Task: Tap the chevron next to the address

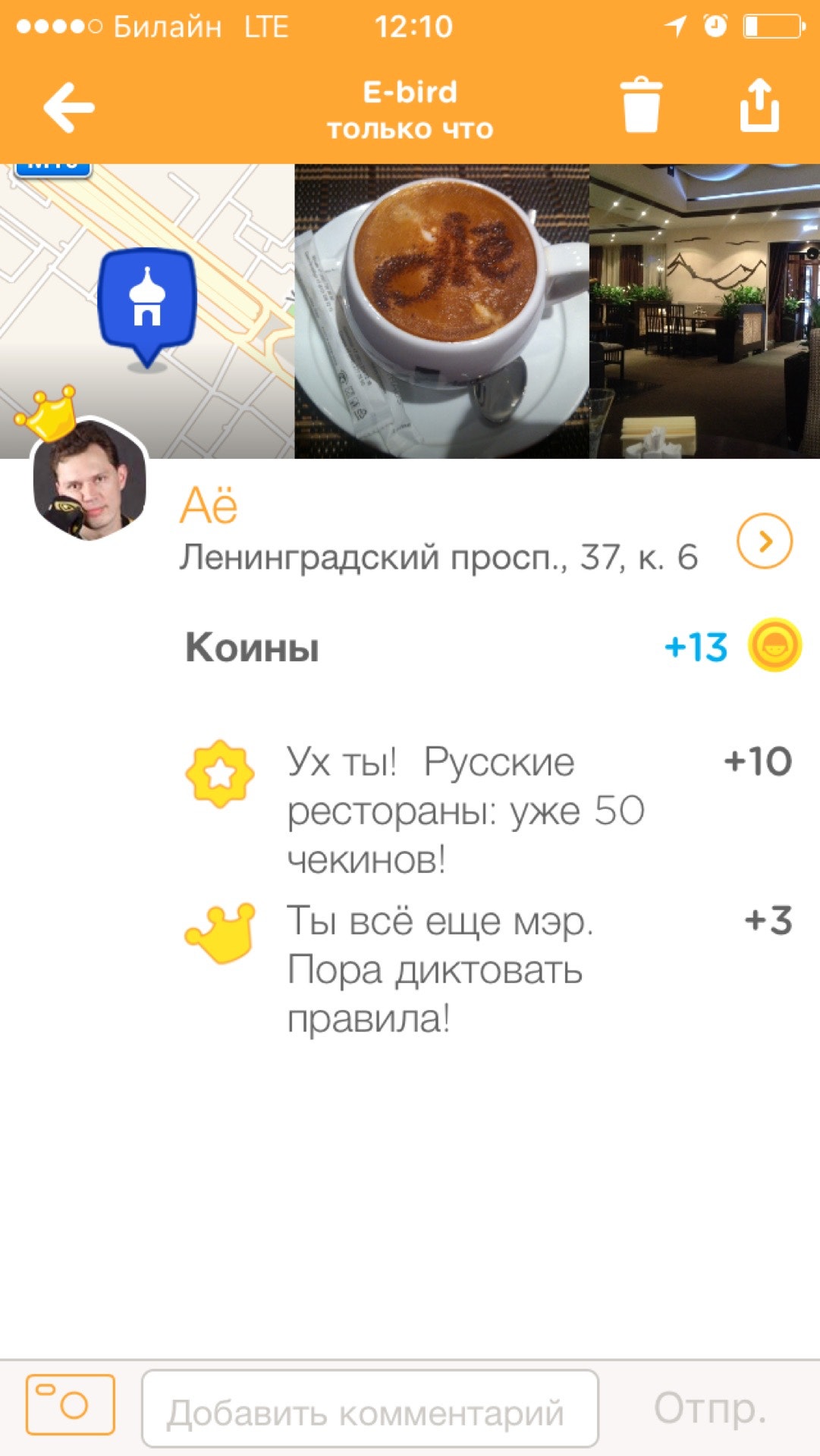Action: point(764,541)
